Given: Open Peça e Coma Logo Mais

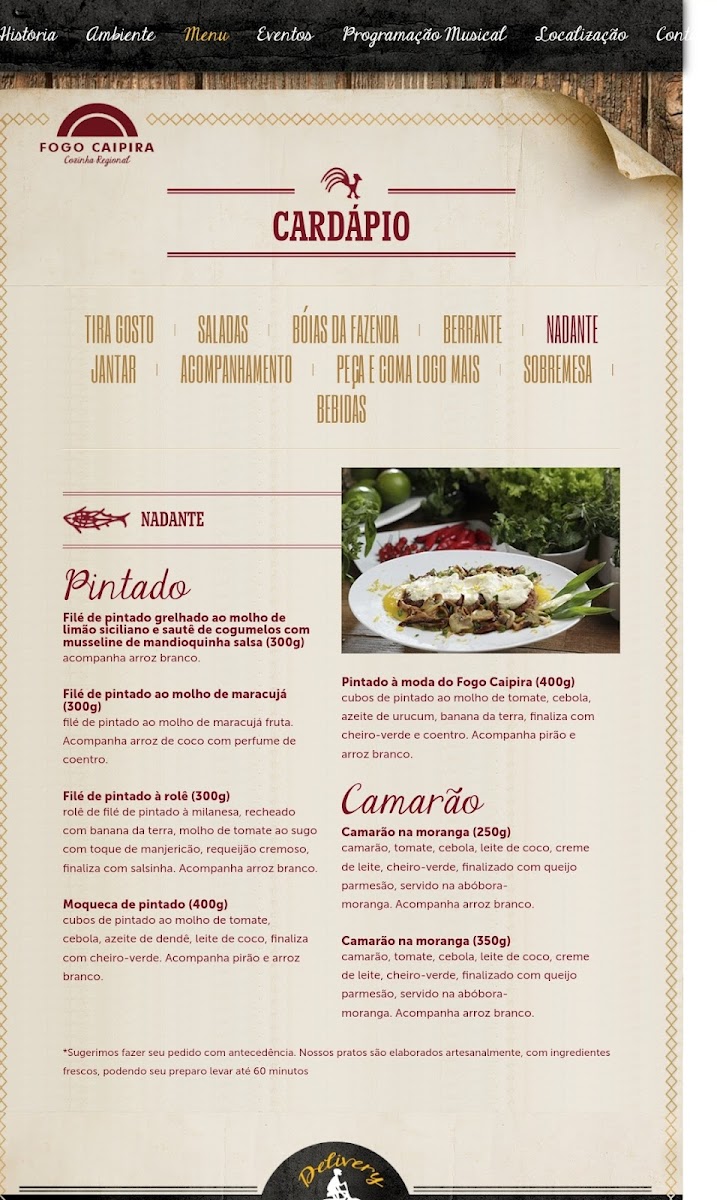Looking at the screenshot, I should [408, 370].
